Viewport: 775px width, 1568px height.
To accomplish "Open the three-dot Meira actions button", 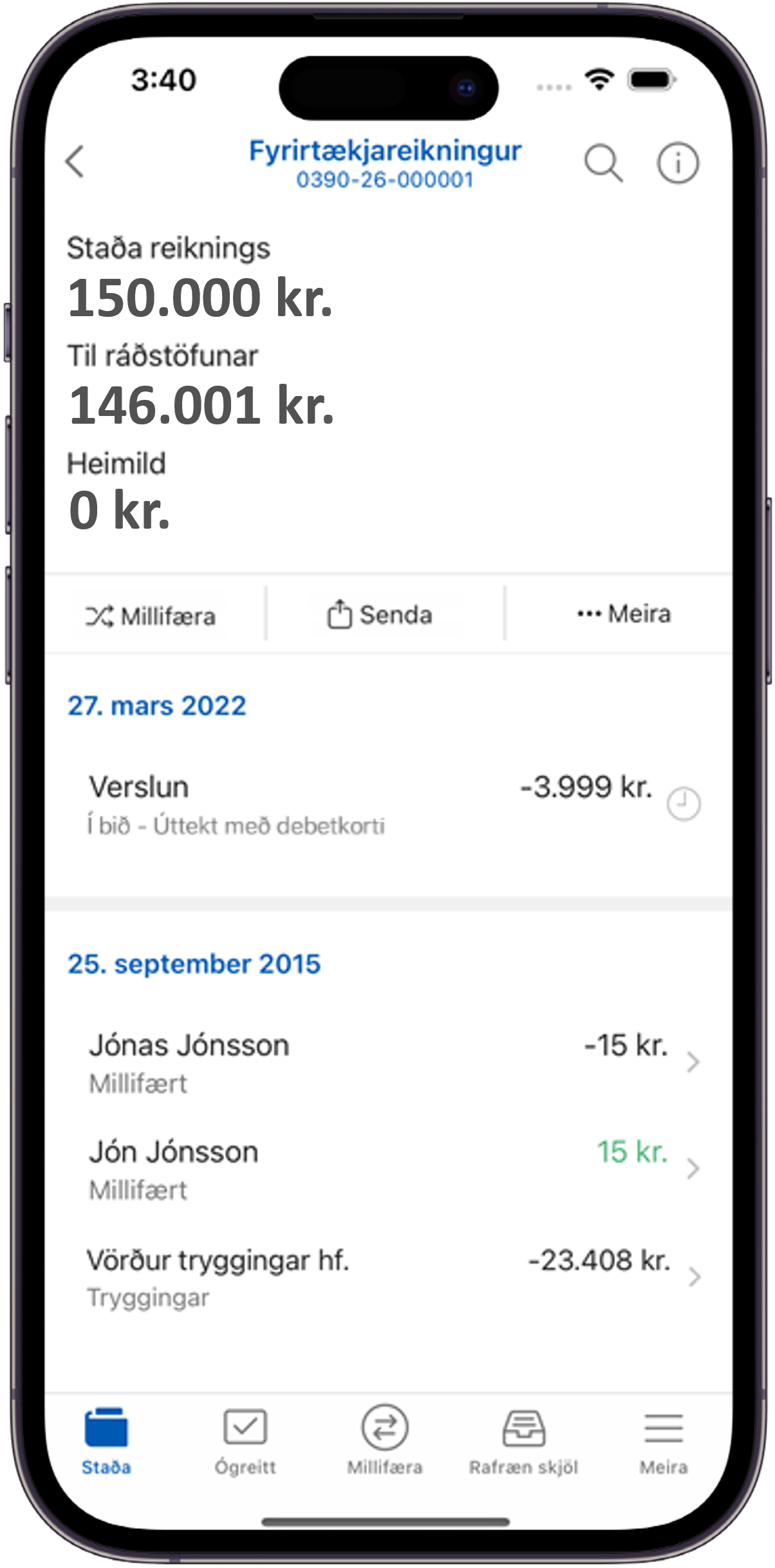I will coord(624,614).
